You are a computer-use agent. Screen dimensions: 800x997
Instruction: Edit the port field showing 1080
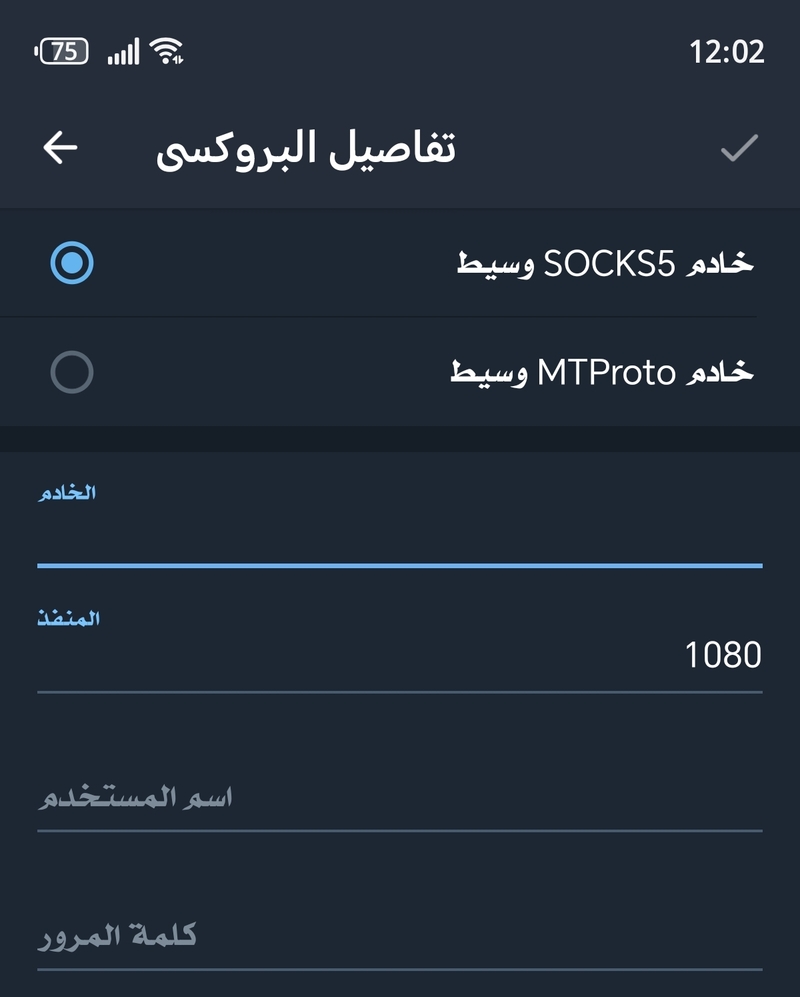(400, 656)
